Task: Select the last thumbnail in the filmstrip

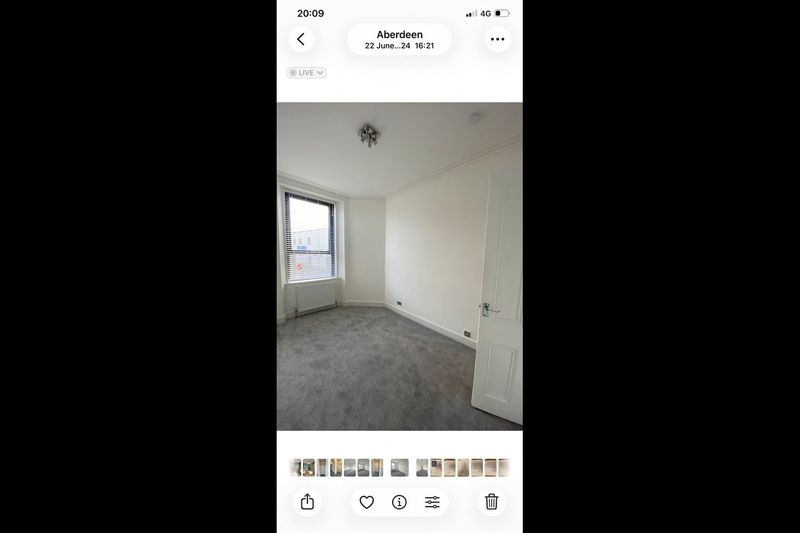Action: (504, 467)
